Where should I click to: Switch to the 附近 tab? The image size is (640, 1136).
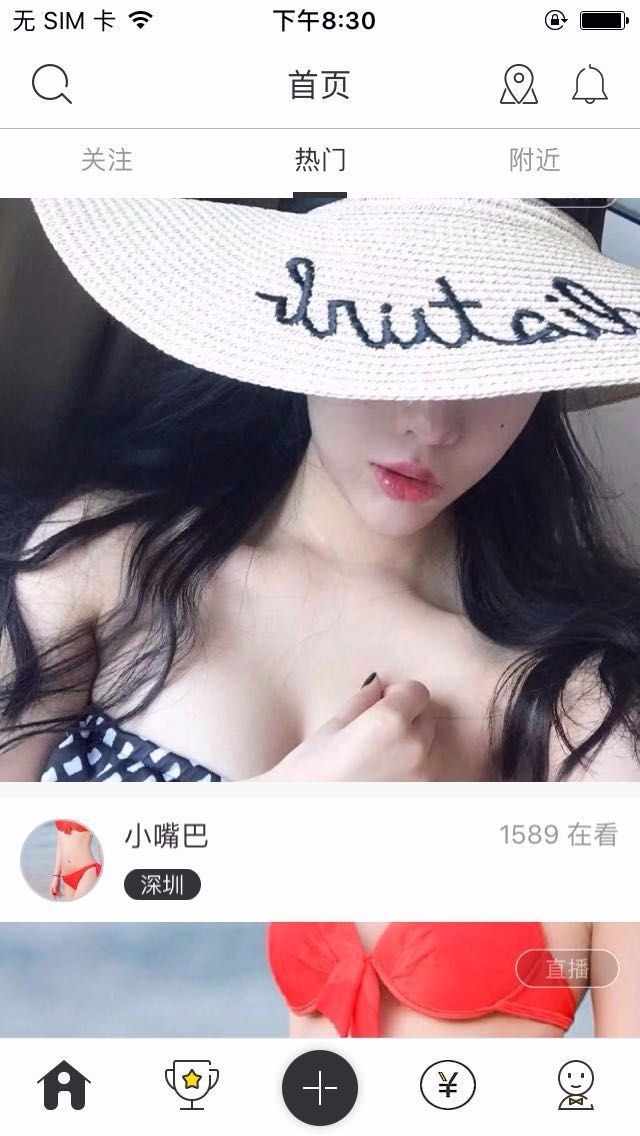534,160
